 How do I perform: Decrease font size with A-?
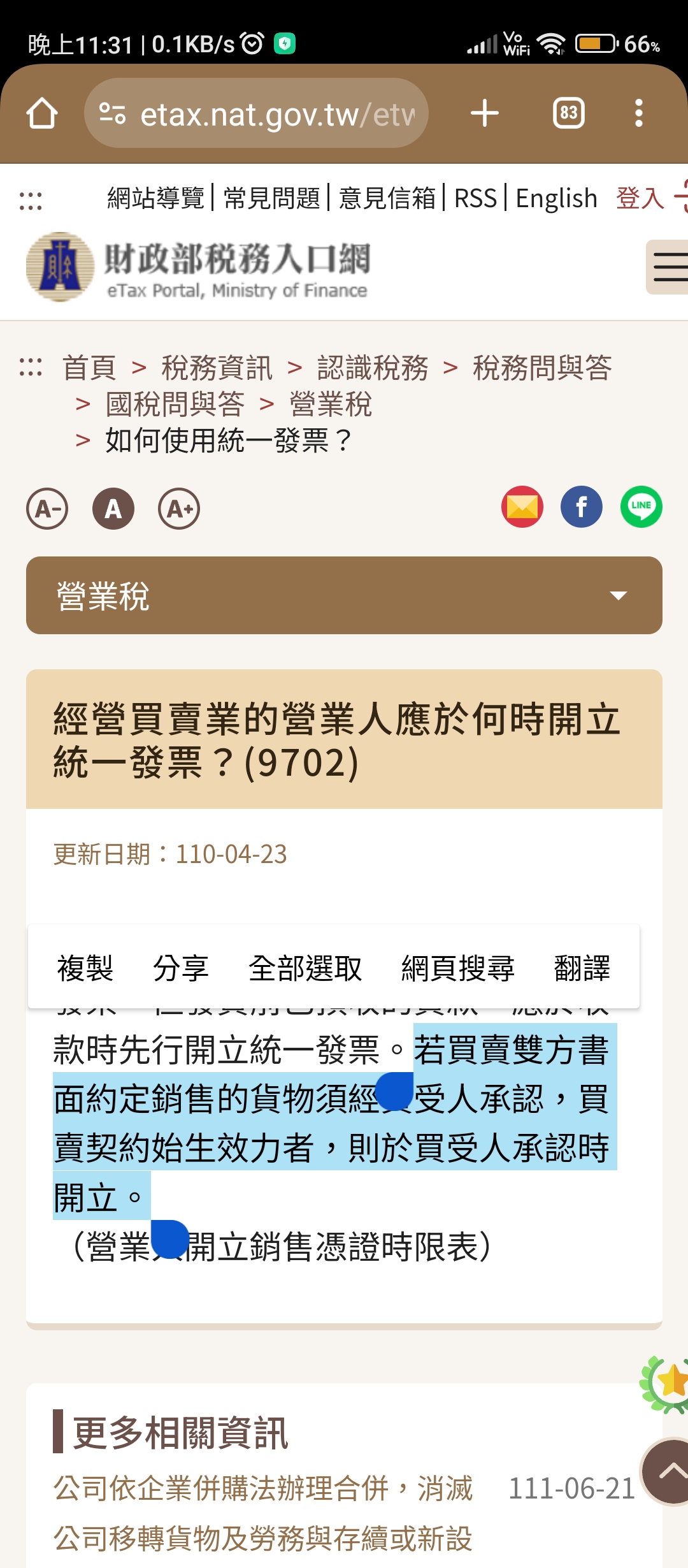click(x=47, y=509)
